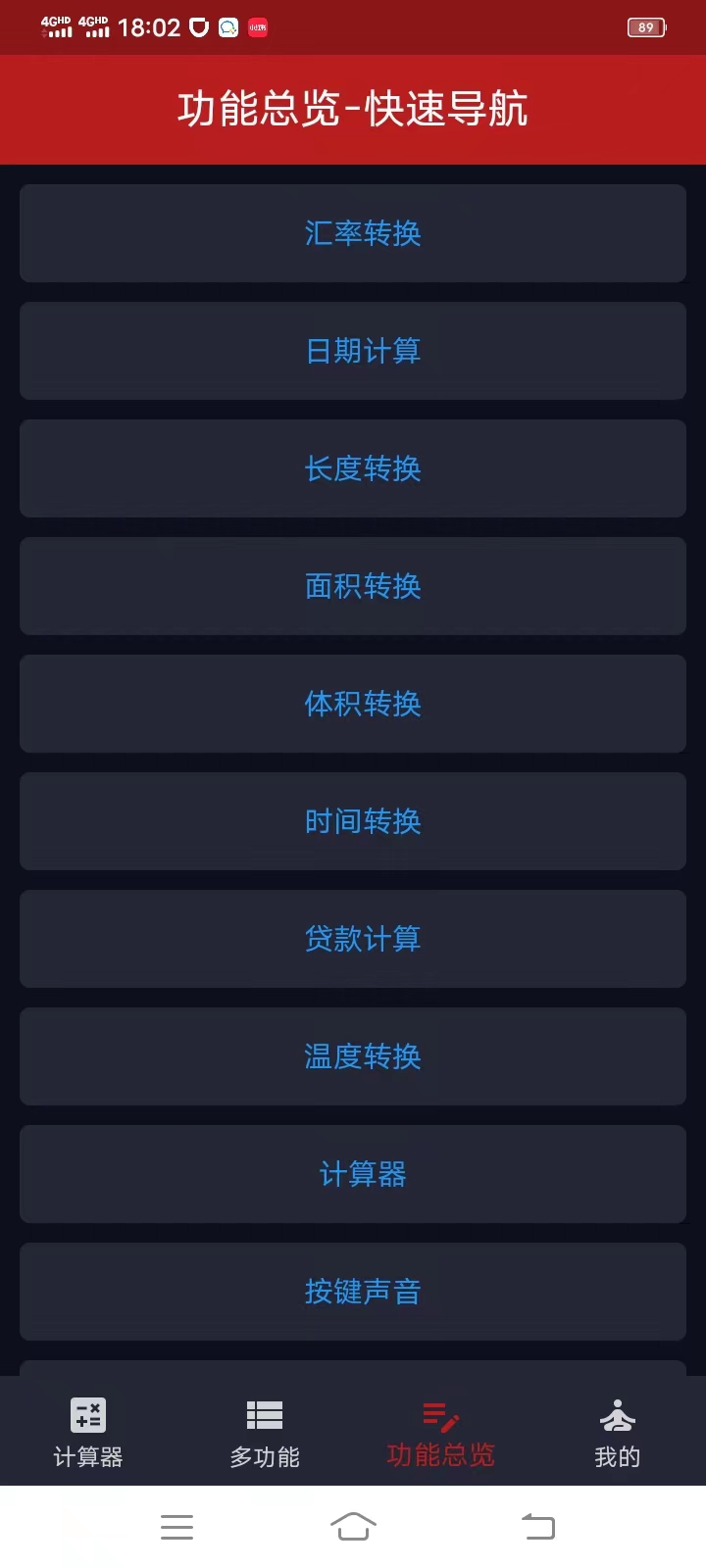Tap the edit-pencil icon above 功能总览
The width and height of the screenshot is (706, 1568).
point(440,1414)
